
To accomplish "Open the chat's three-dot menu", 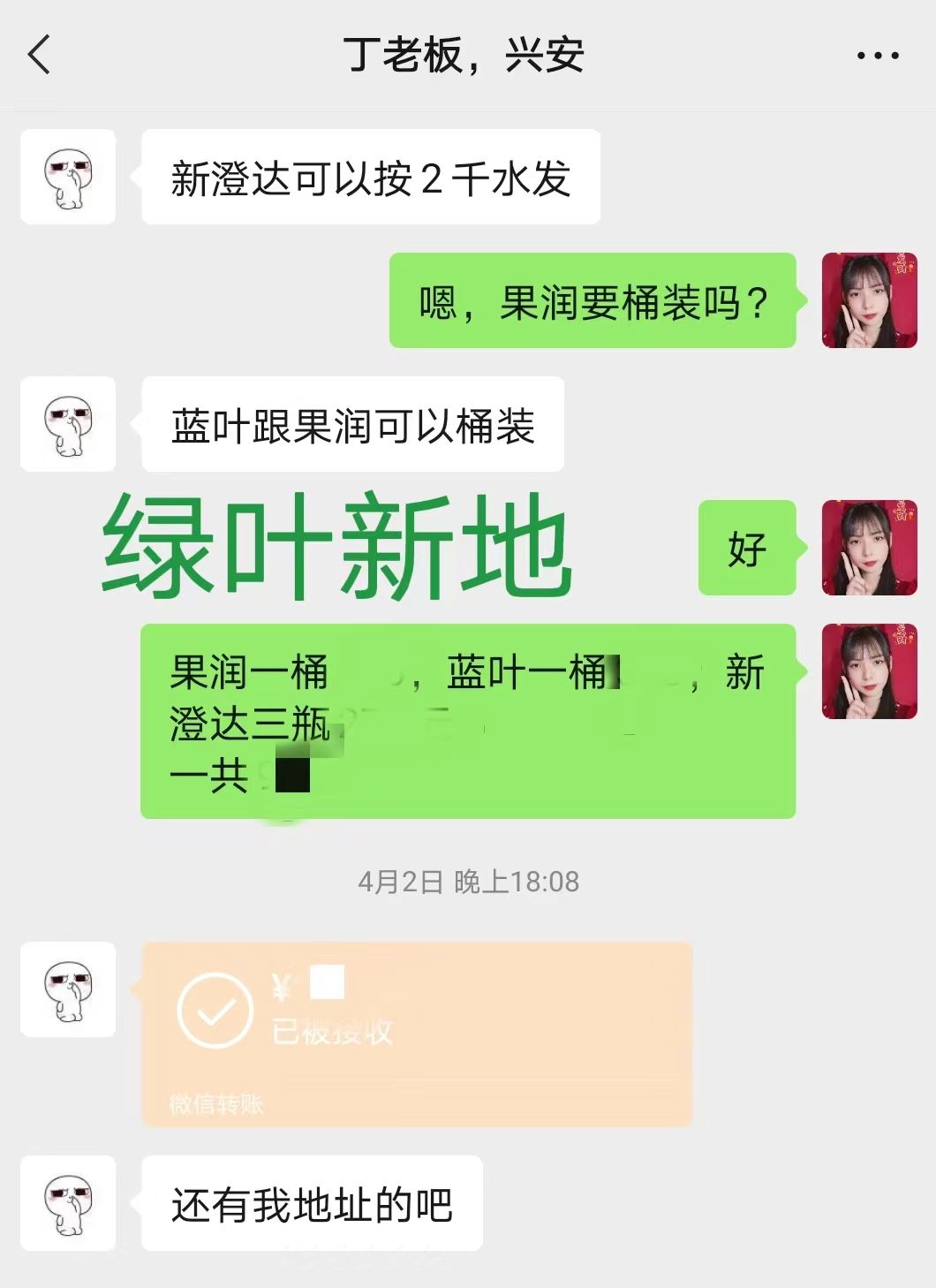I will pos(877,56).
